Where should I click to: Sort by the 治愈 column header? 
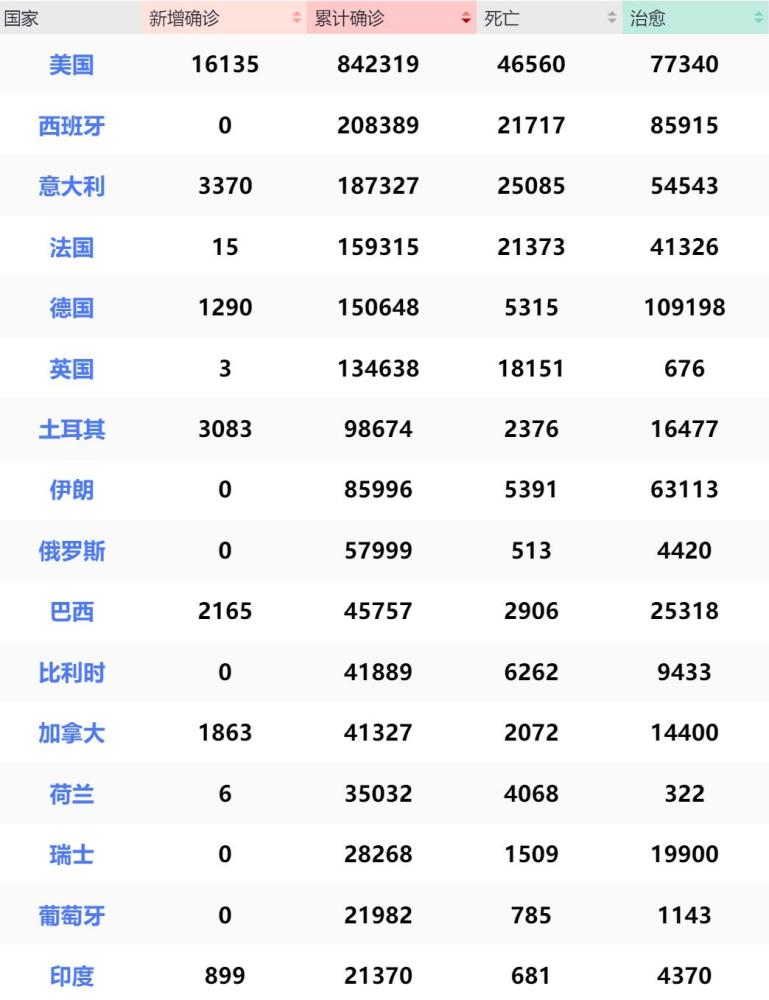695,17
